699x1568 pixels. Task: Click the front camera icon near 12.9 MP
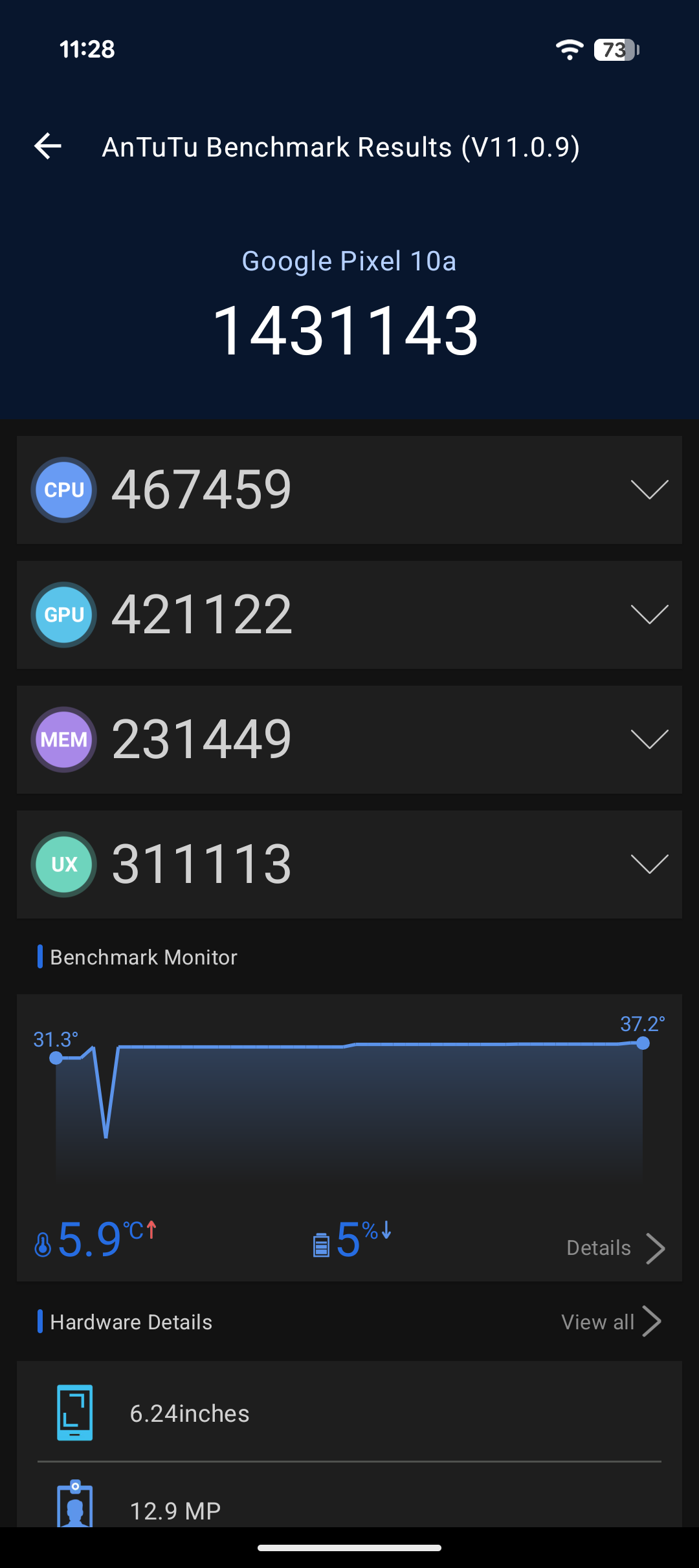pos(73,1506)
